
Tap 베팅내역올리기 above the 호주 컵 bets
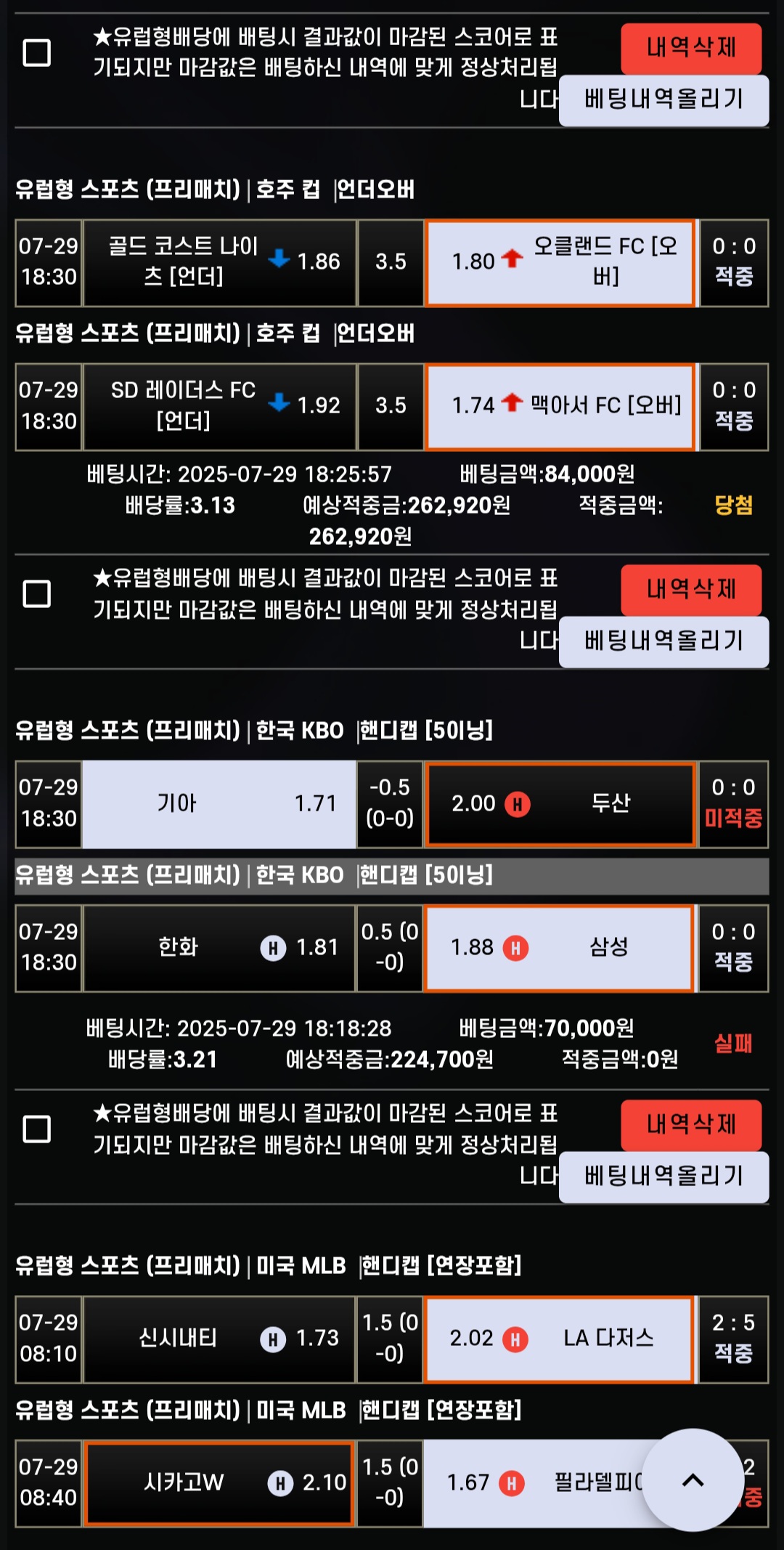(663, 100)
